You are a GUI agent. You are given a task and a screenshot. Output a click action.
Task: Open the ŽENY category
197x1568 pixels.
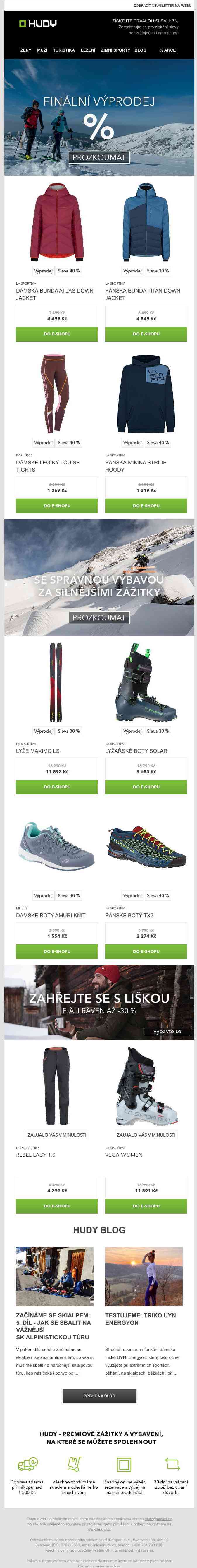[26, 50]
